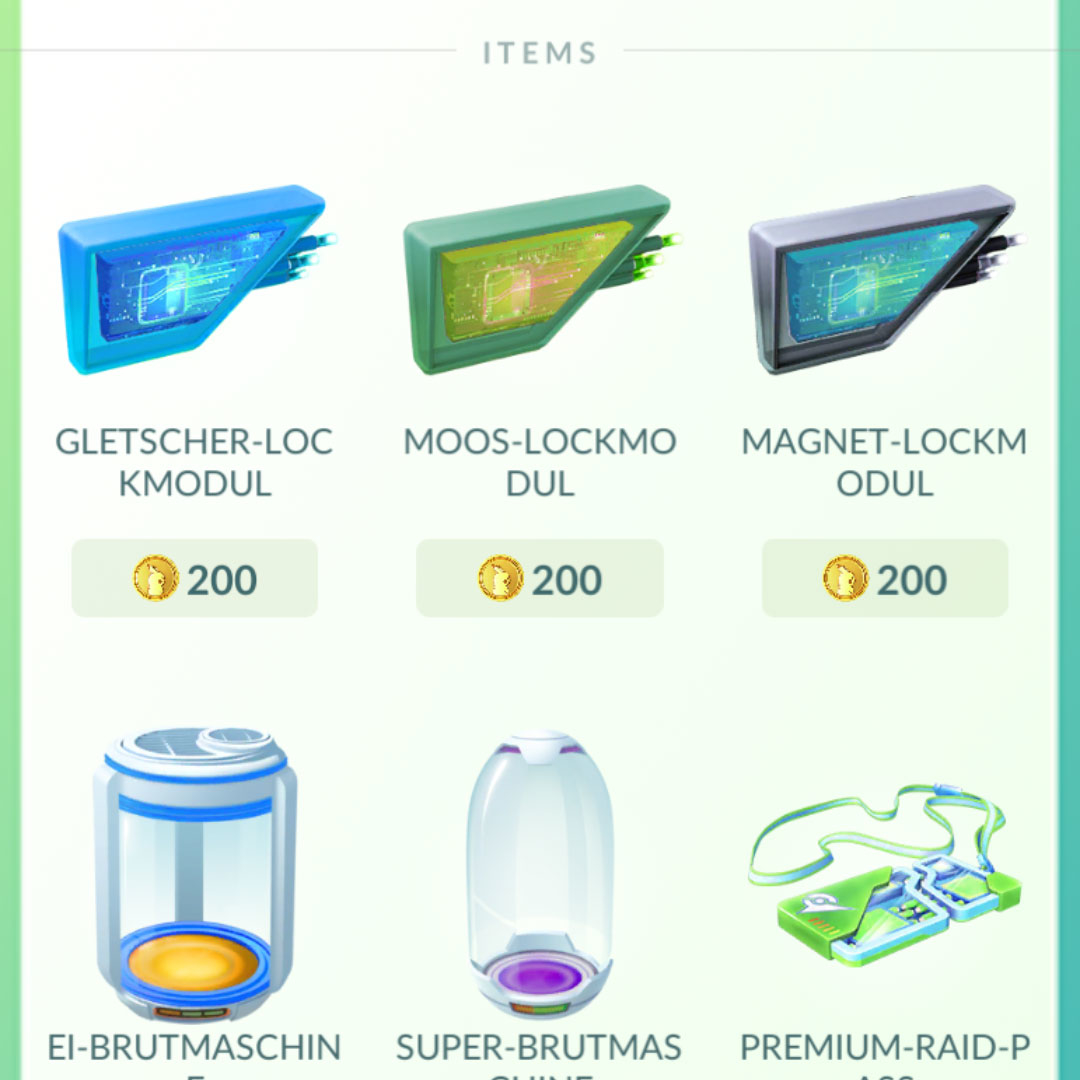Viewport: 1080px width, 1080px height.
Task: Buy Magnet-Lockmodul for 200 coins
Action: click(885, 579)
